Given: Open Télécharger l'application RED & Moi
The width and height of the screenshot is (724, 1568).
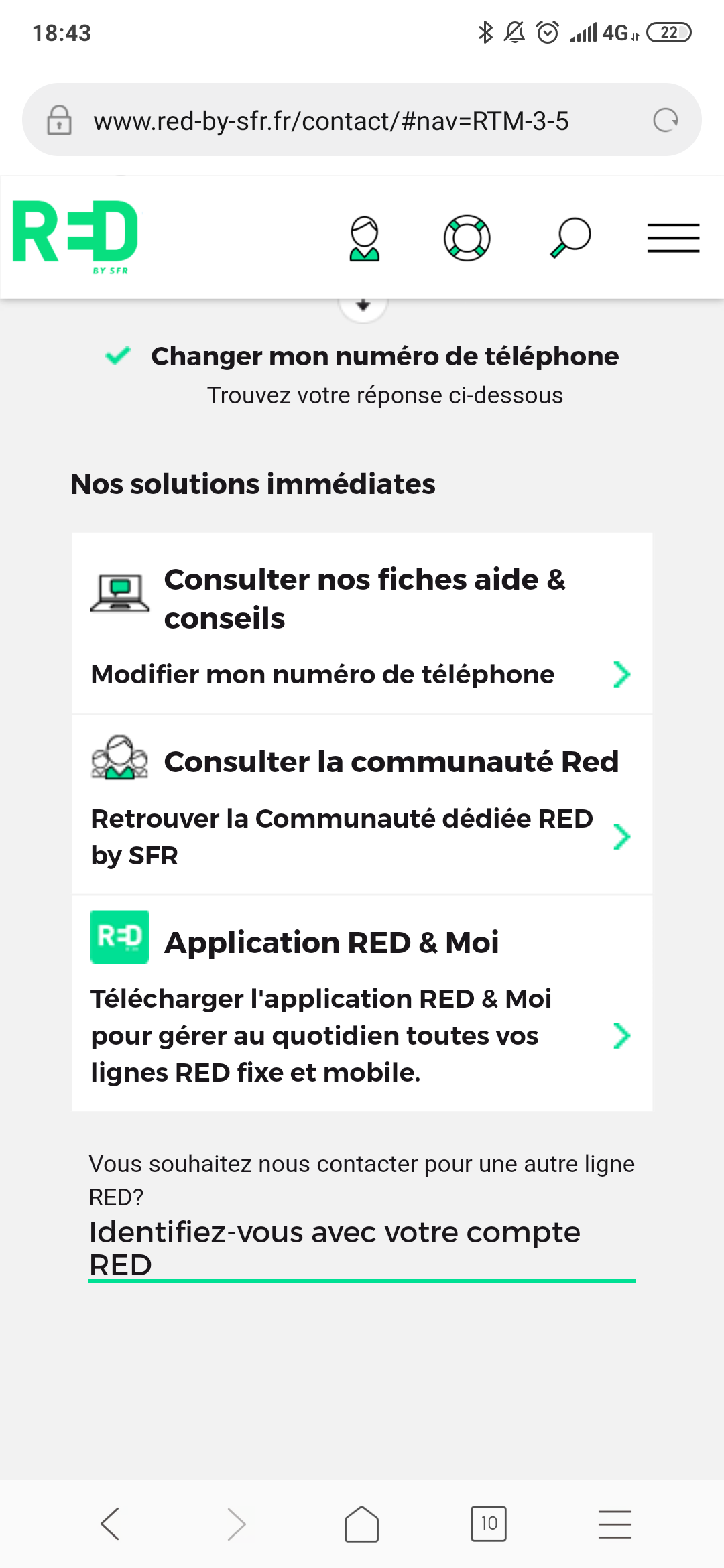Looking at the screenshot, I should [x=362, y=1035].
